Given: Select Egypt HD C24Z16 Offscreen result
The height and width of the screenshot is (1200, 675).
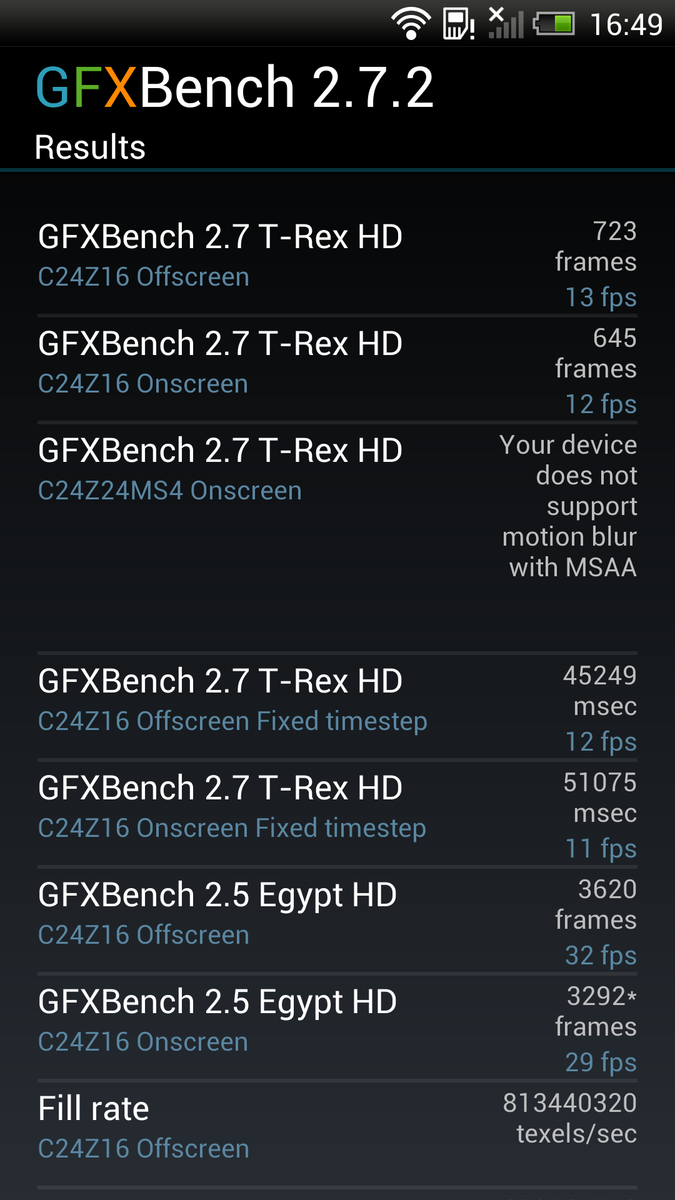Looking at the screenshot, I should pos(337,921).
